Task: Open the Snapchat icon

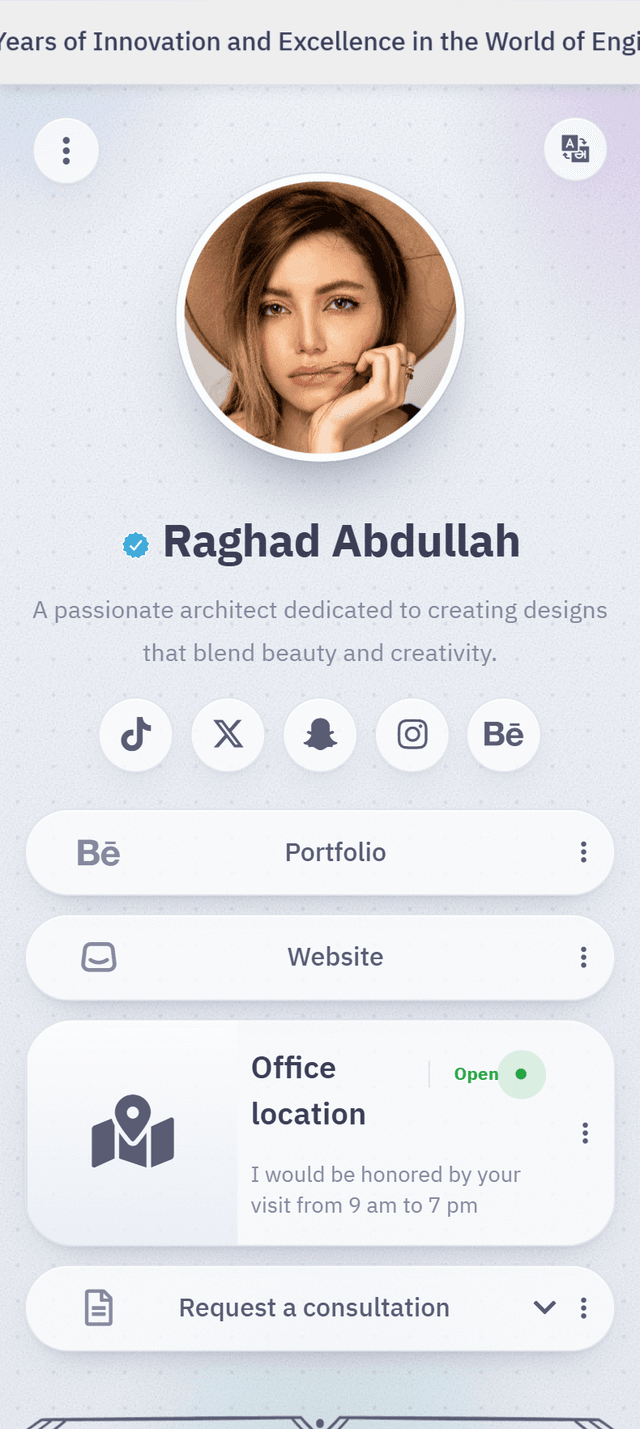Action: tap(320, 735)
